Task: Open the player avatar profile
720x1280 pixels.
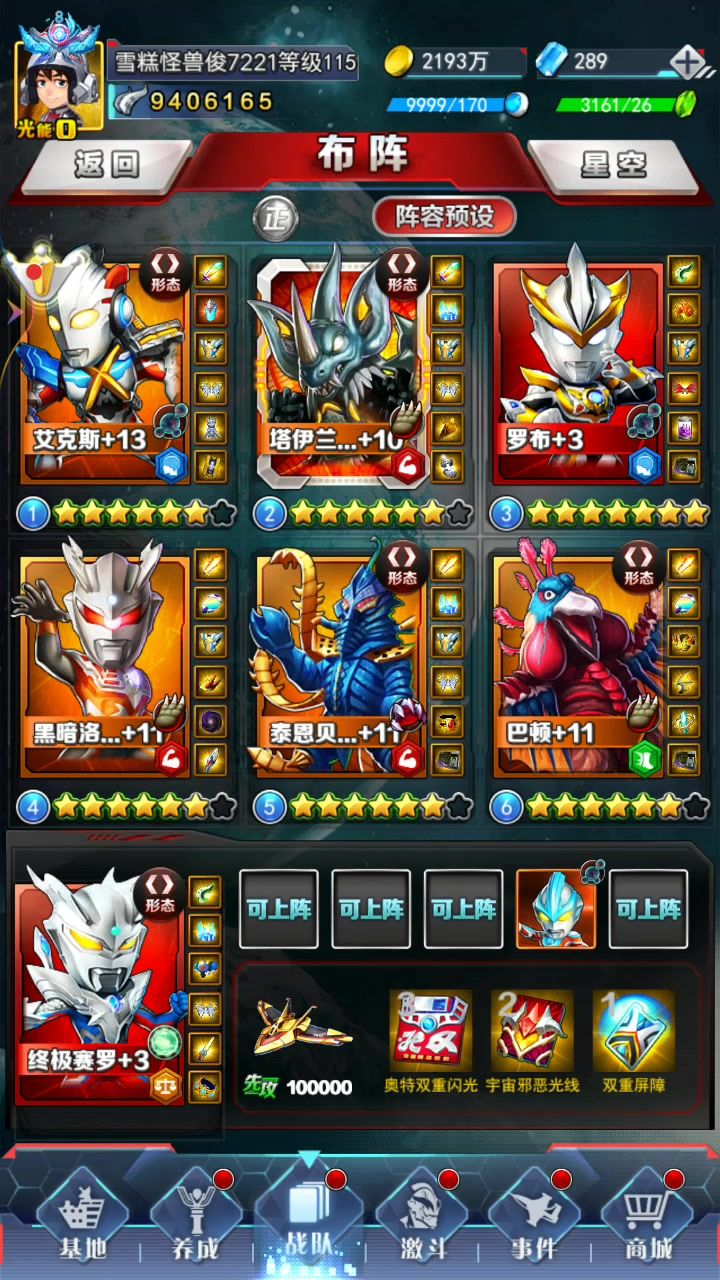Action: [58, 85]
